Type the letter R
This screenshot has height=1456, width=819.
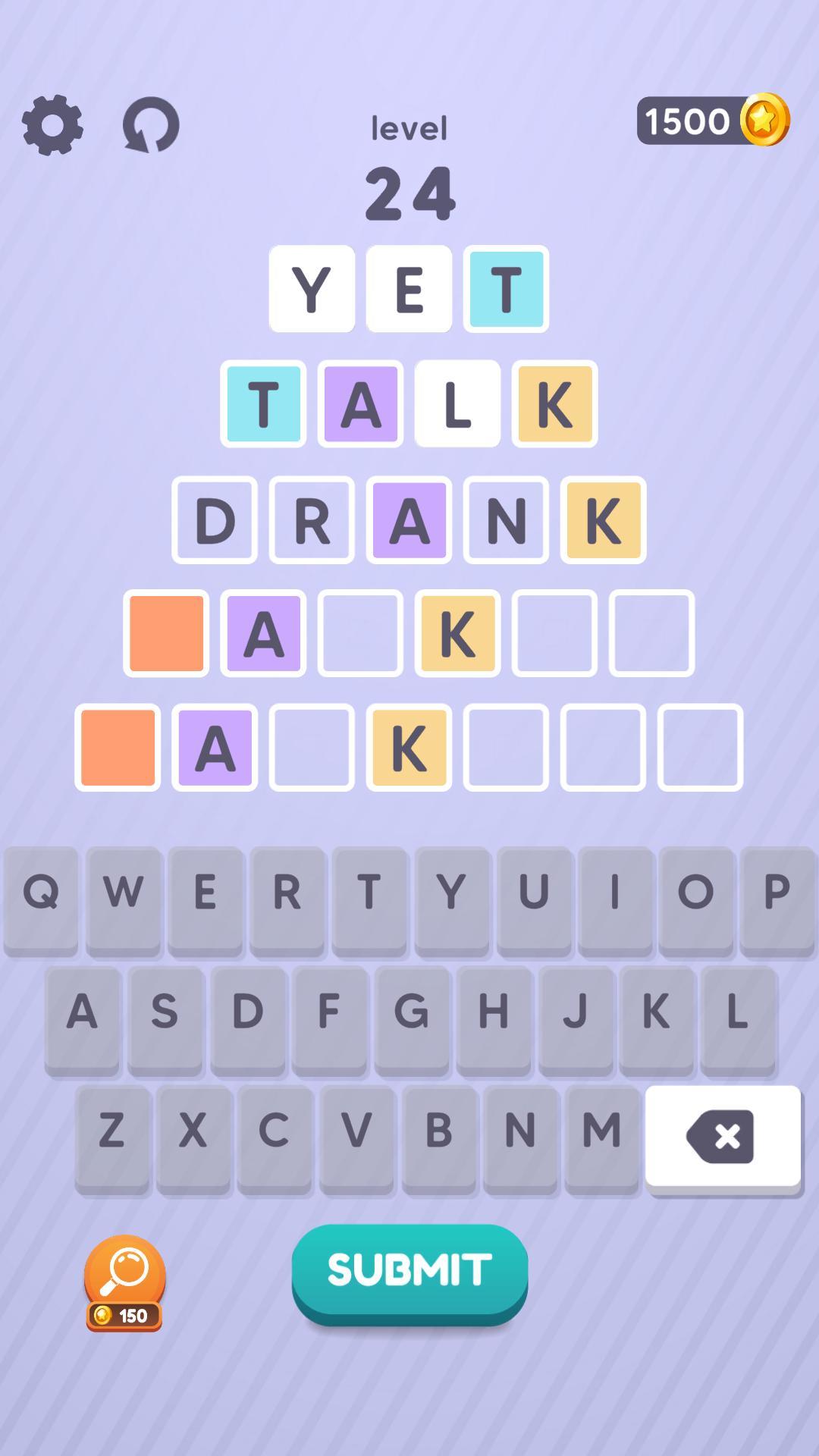287,892
